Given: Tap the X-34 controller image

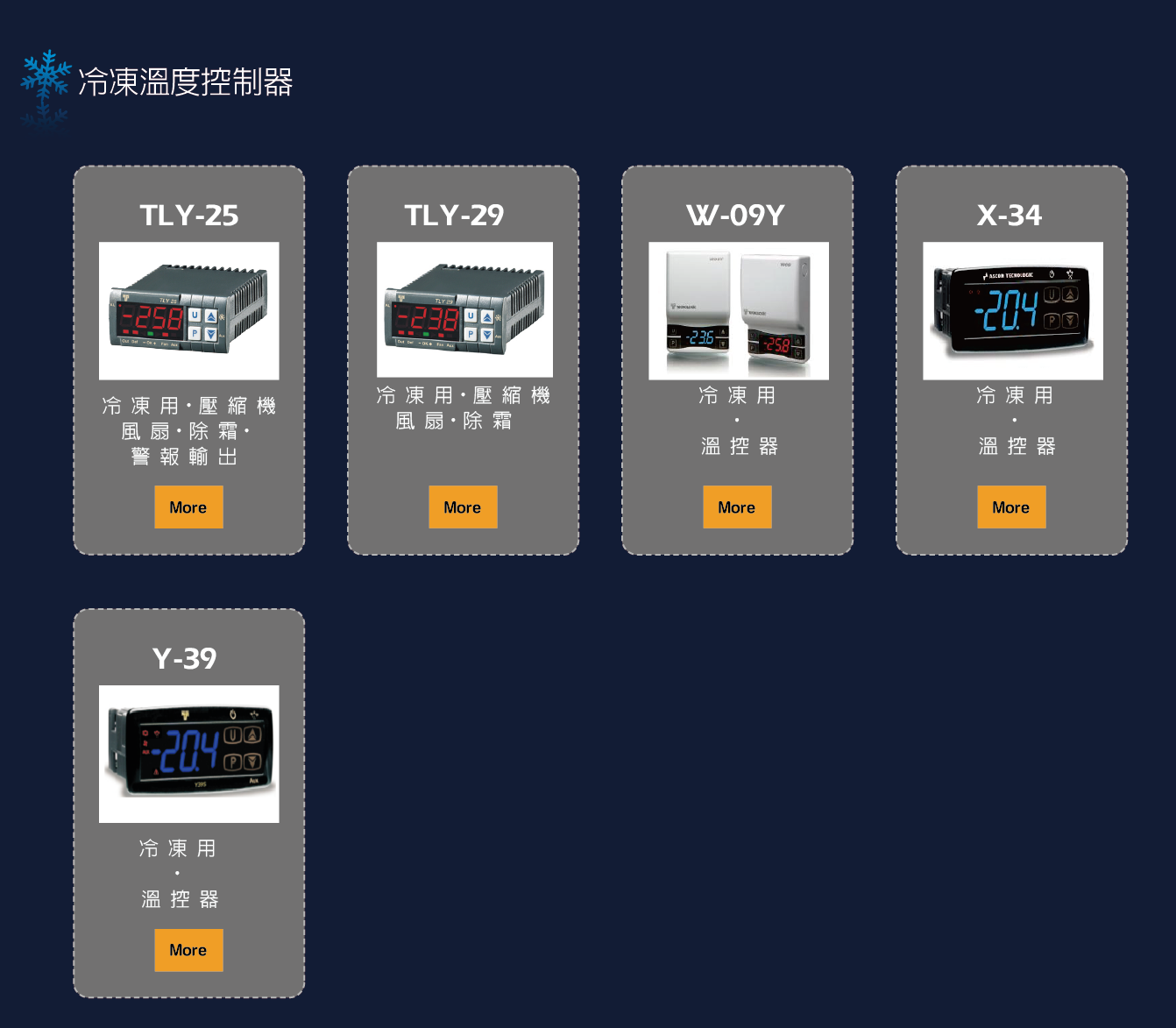Looking at the screenshot, I should coord(1012,310).
